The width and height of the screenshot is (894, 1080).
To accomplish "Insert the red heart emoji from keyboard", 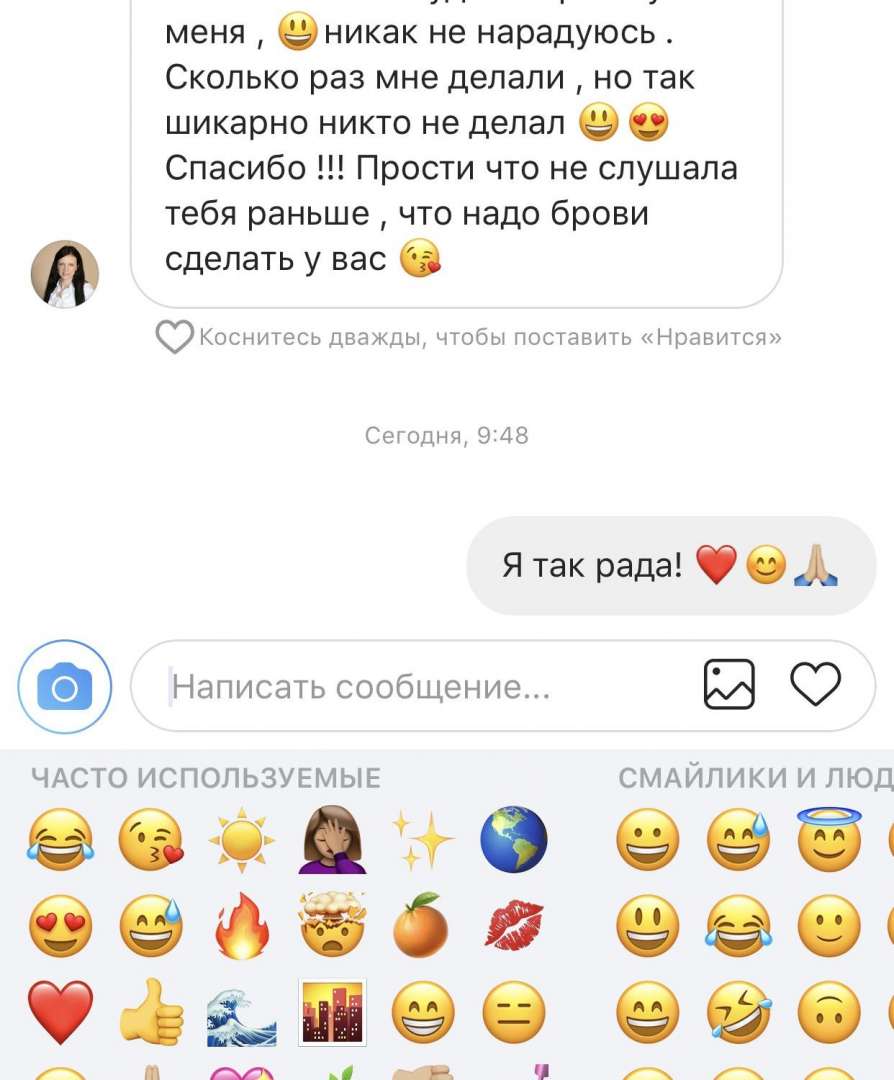I will [60, 1012].
